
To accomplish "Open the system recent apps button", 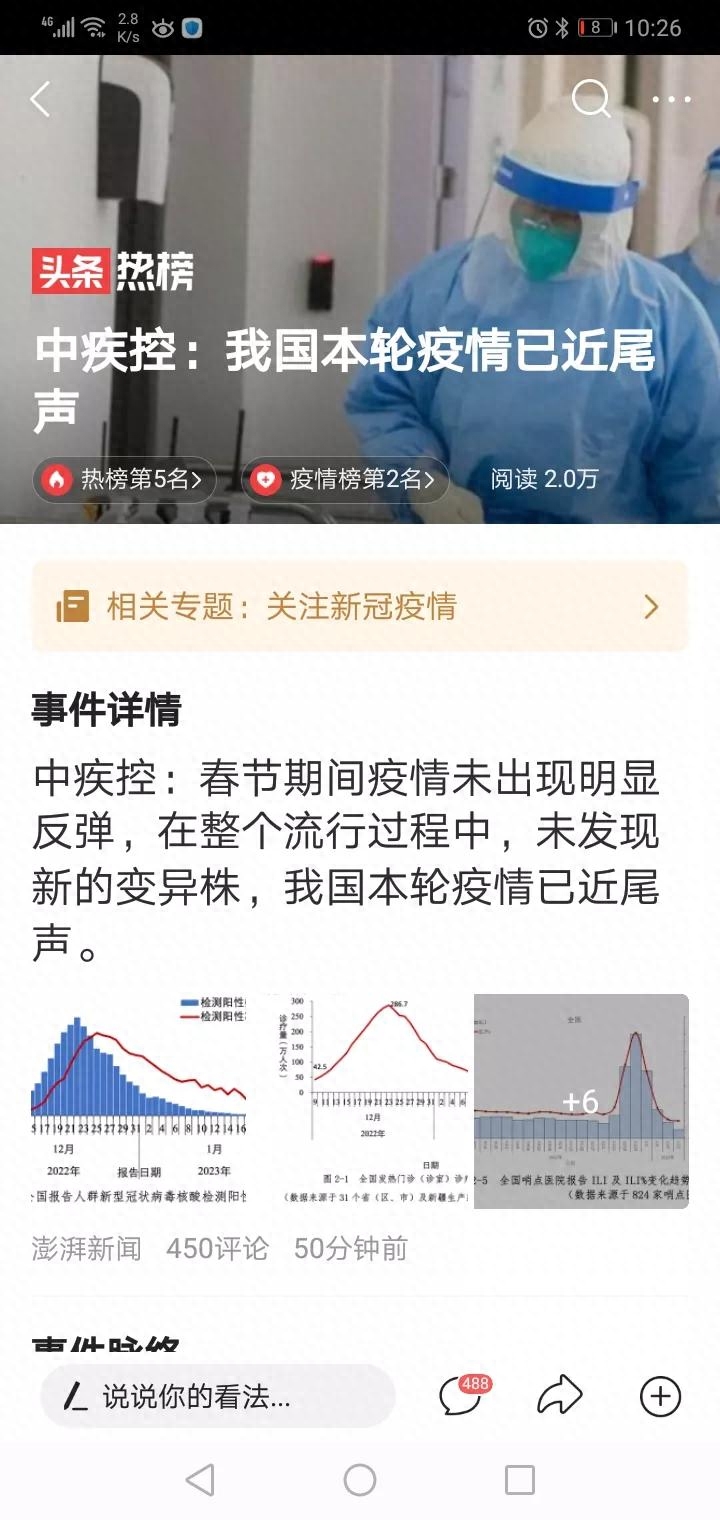I will (x=520, y=1480).
